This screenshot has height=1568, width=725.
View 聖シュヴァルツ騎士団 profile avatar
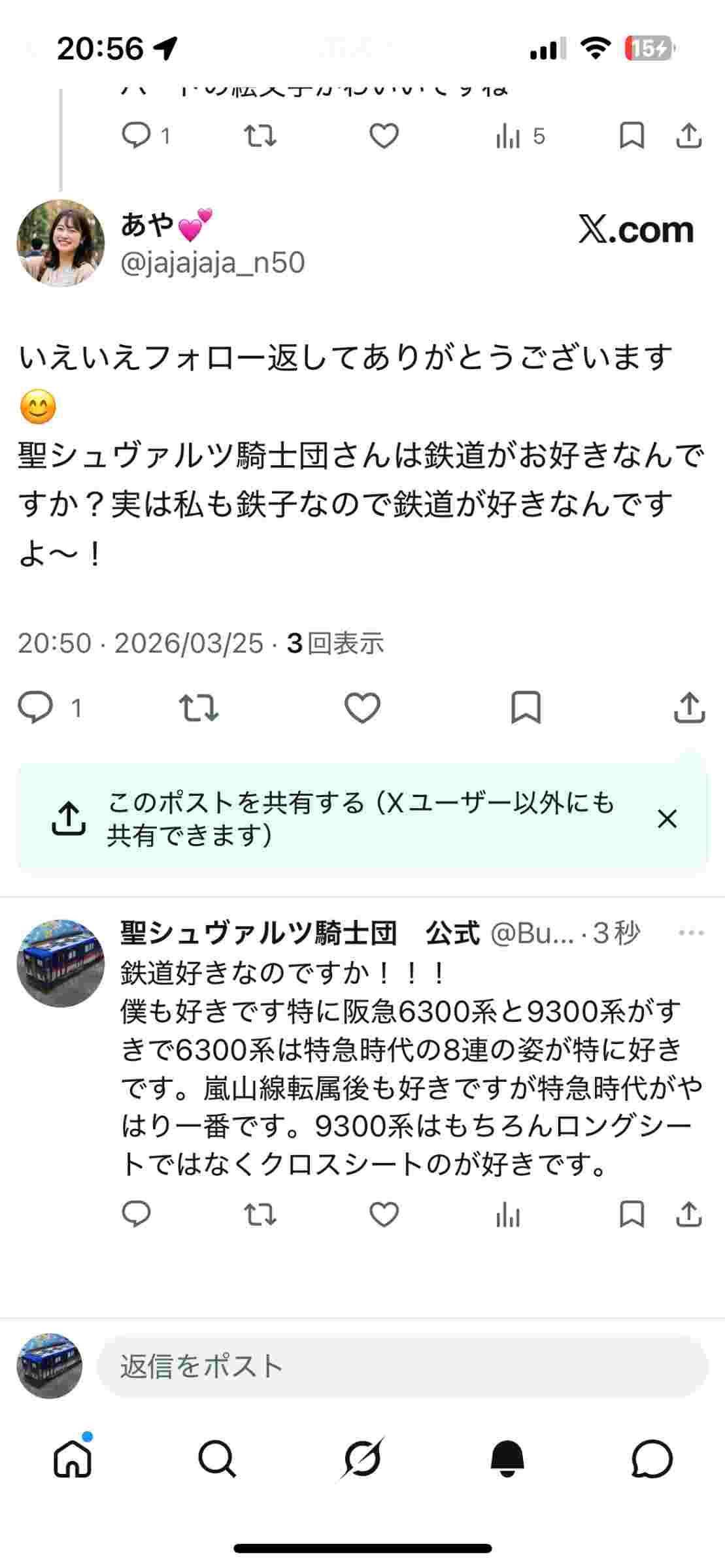(60, 963)
